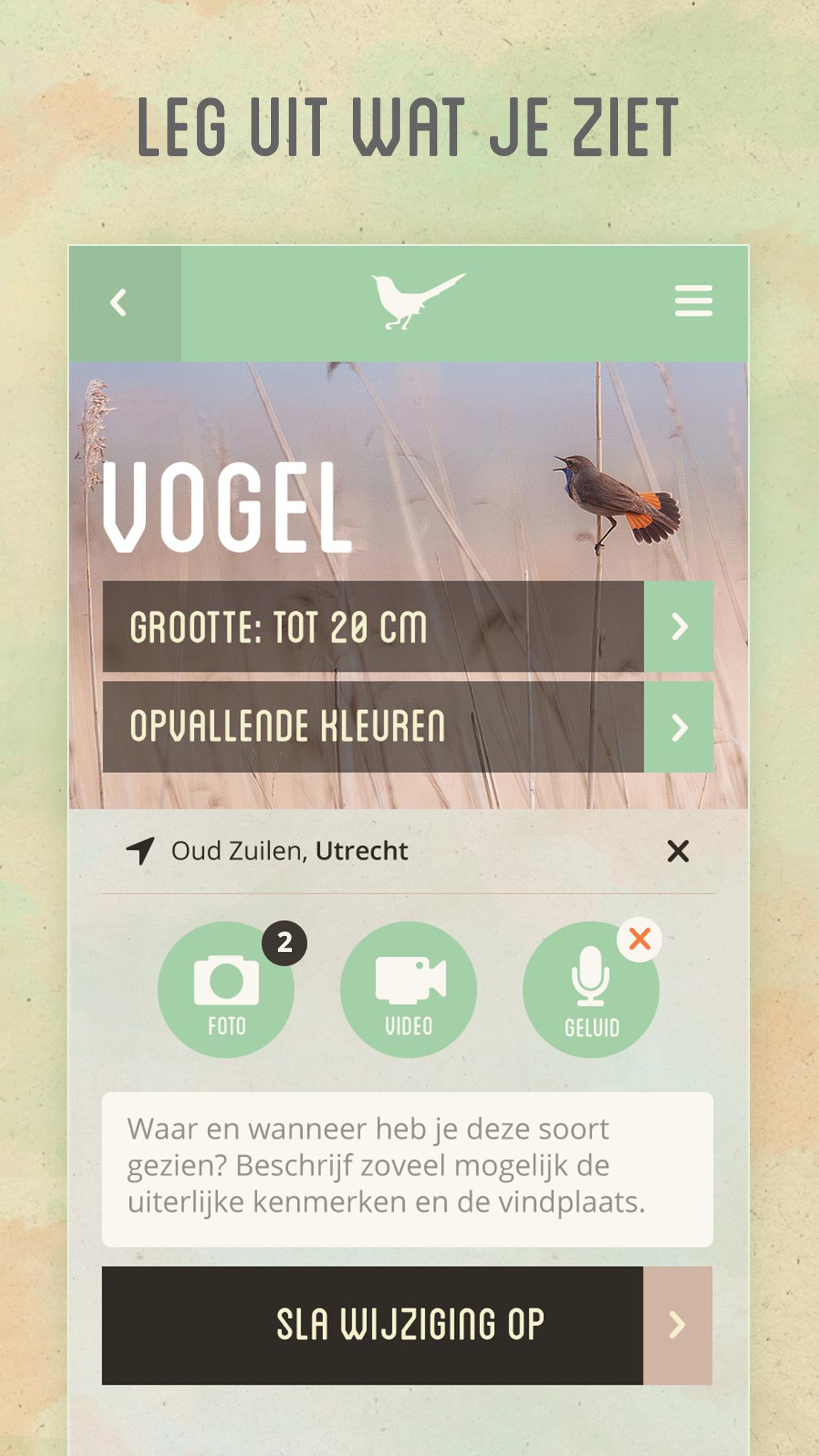
Task: Click the back arrow in the top bar
Action: [119, 300]
